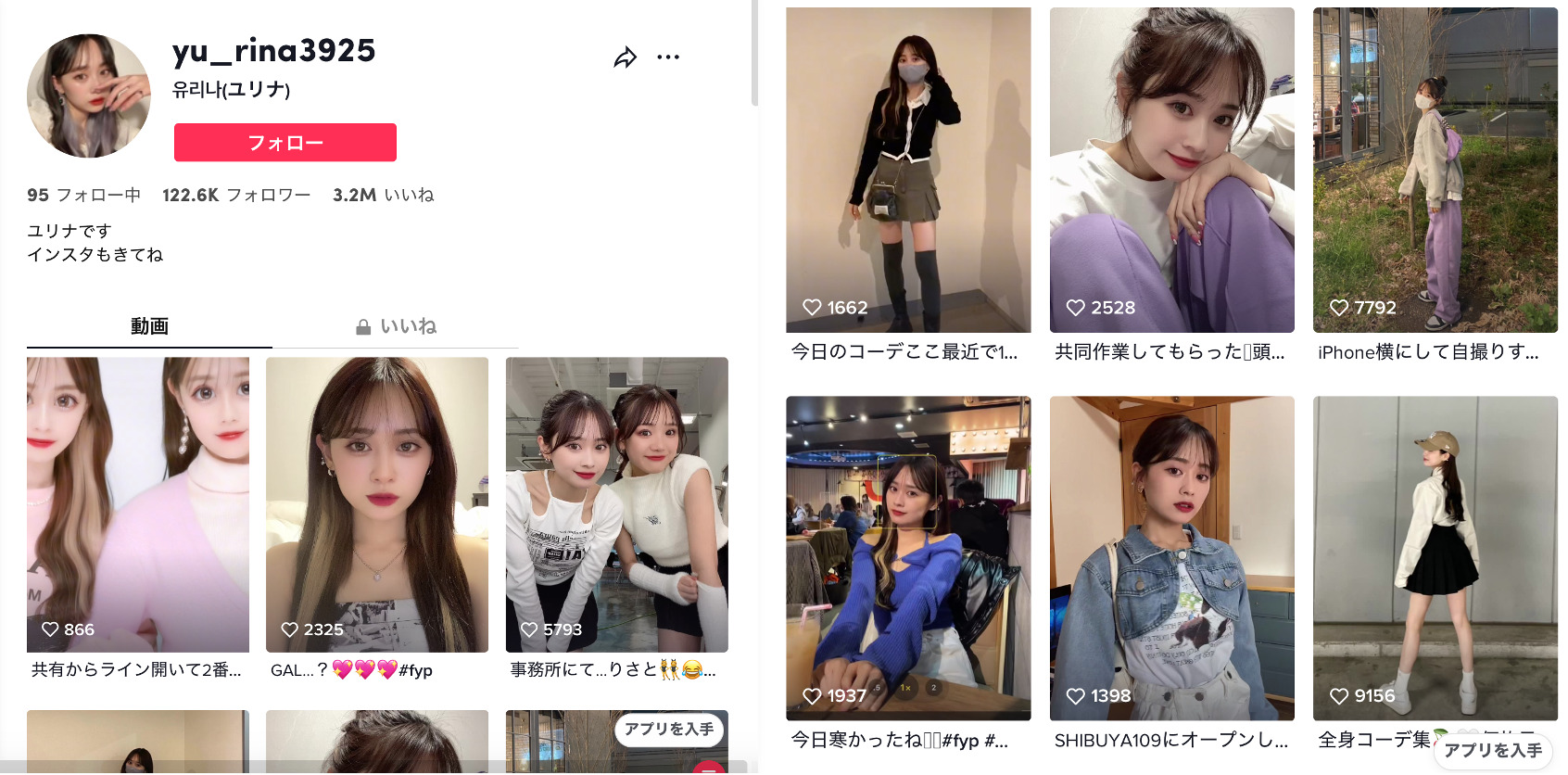1568x775 pixels.
Task: Follow yu_rina3925 with フォロー button
Action: tap(285, 143)
